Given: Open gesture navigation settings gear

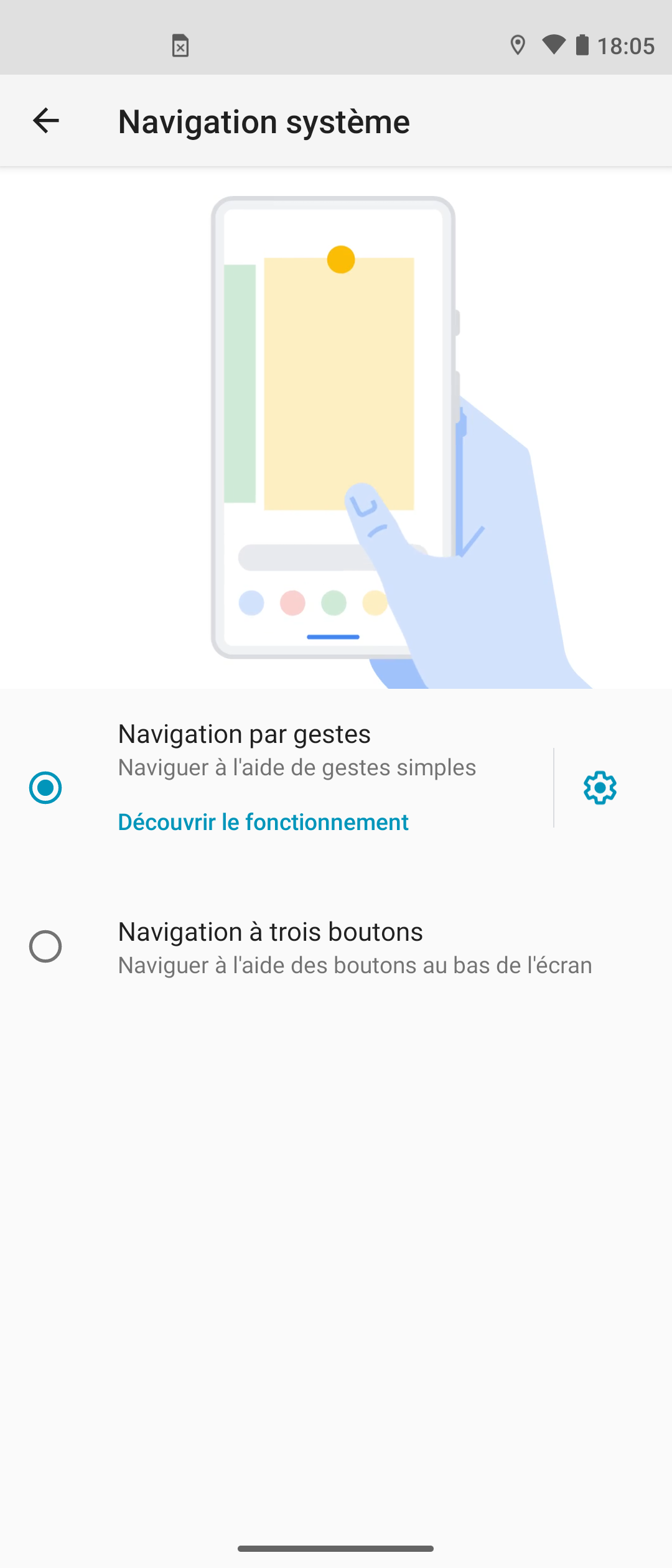Looking at the screenshot, I should [600, 788].
